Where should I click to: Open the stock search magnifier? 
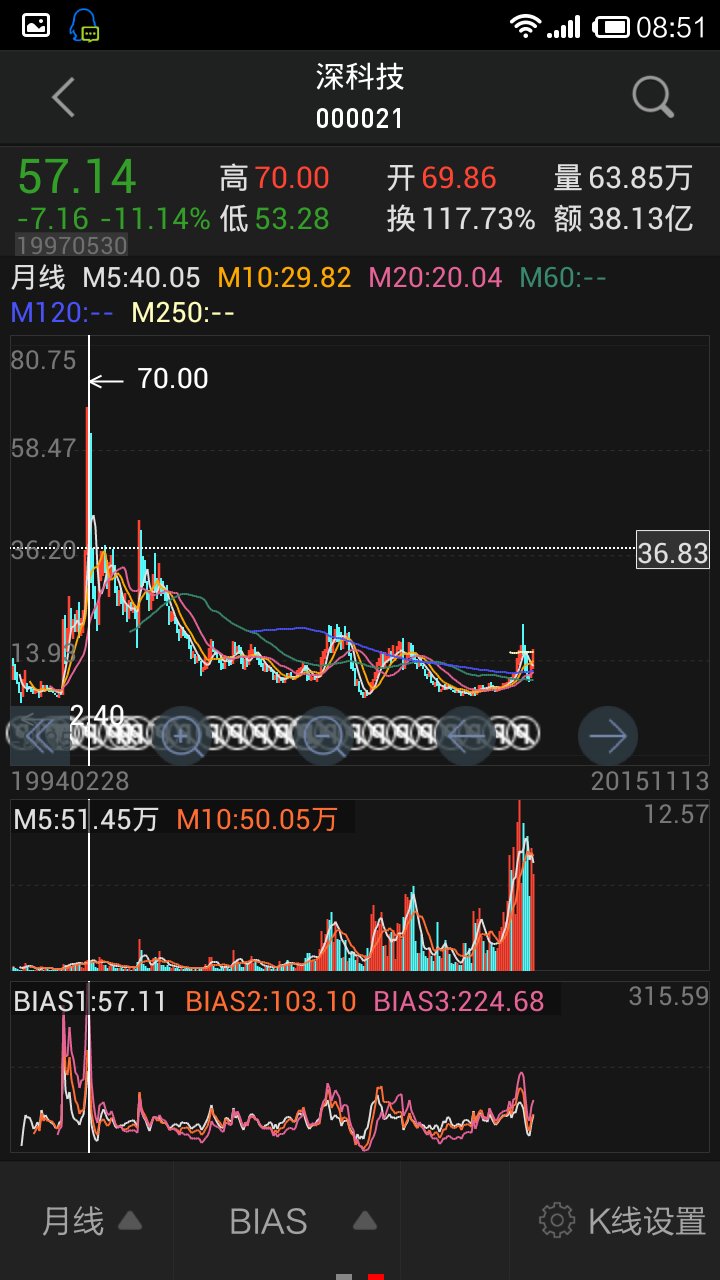coord(653,98)
